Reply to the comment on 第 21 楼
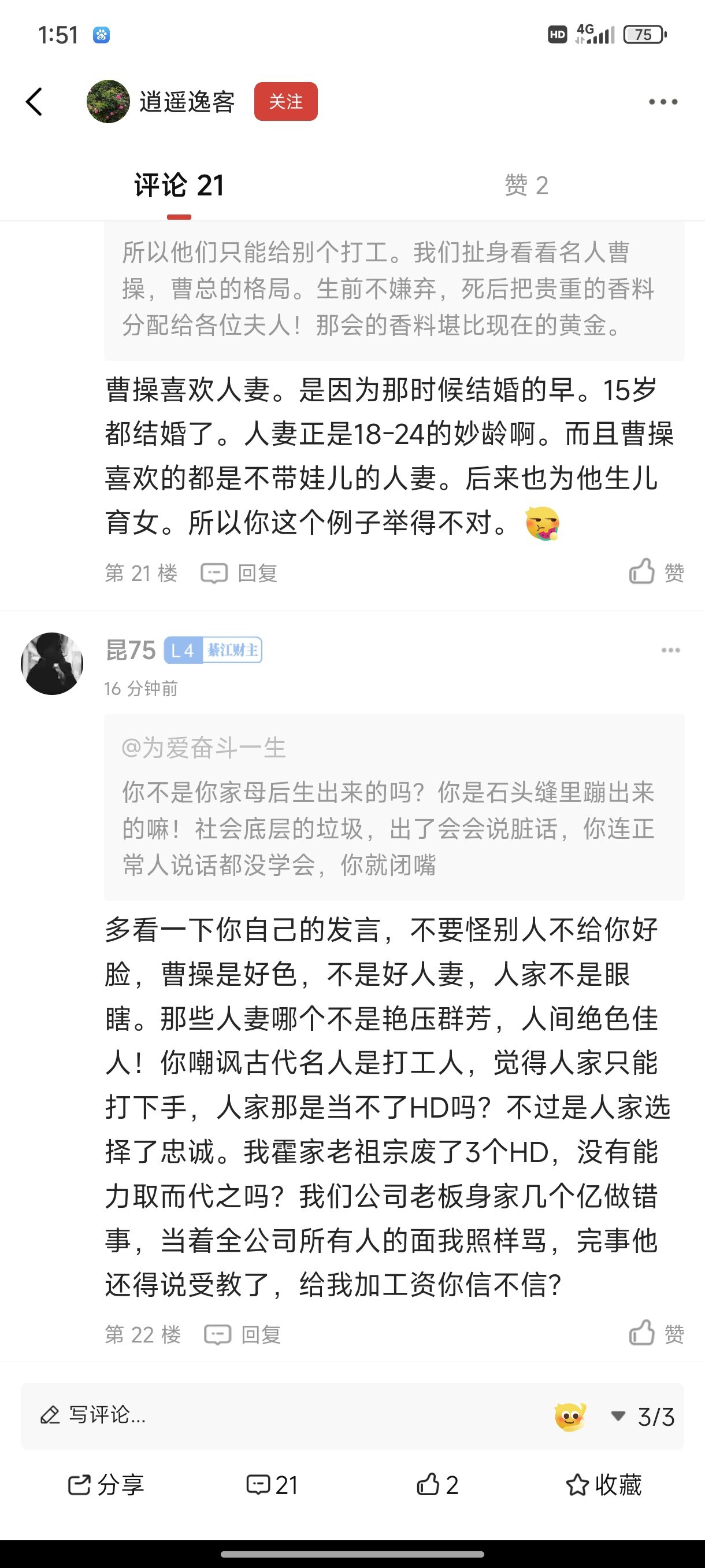Screen dimensions: 705x1568 [240, 573]
